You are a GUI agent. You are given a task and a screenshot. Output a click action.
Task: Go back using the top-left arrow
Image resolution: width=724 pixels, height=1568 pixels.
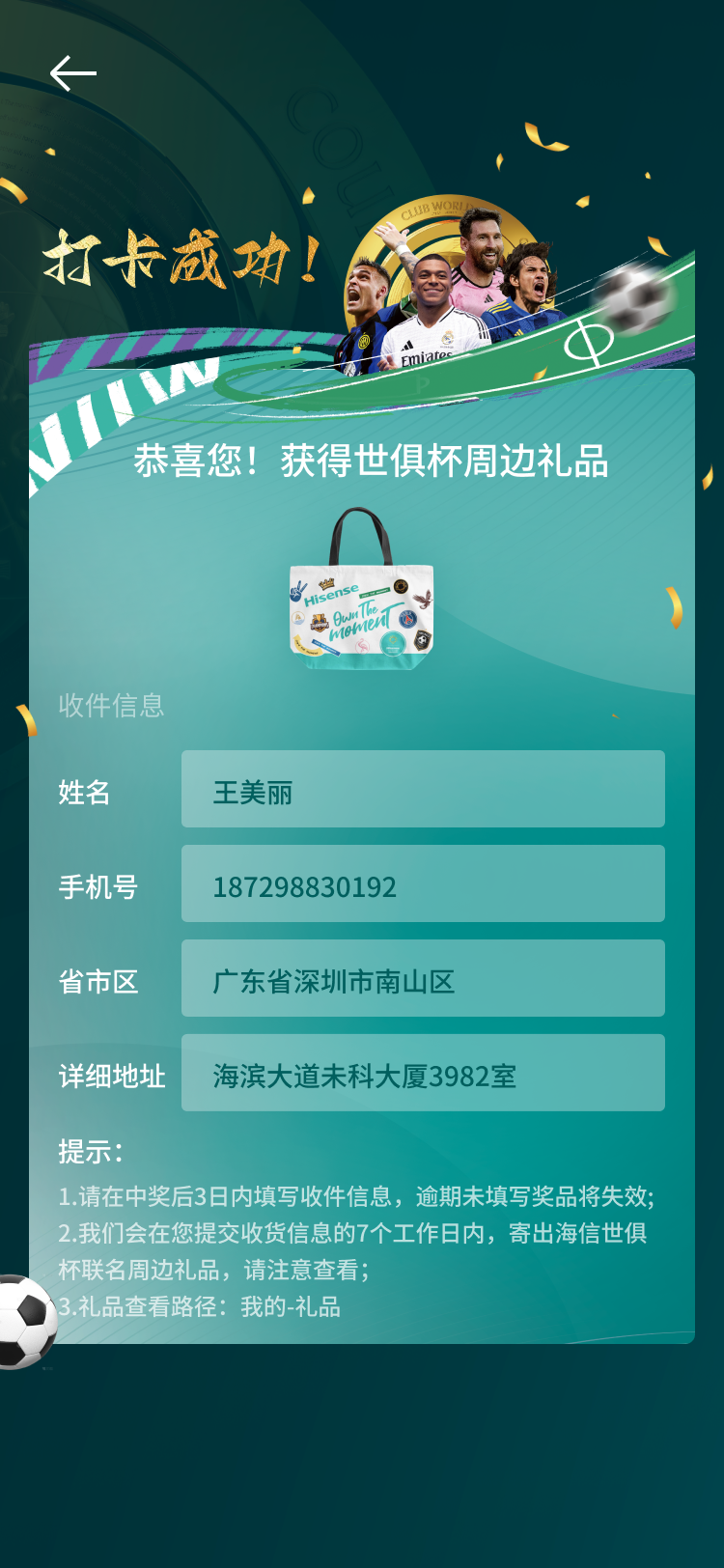click(x=73, y=73)
